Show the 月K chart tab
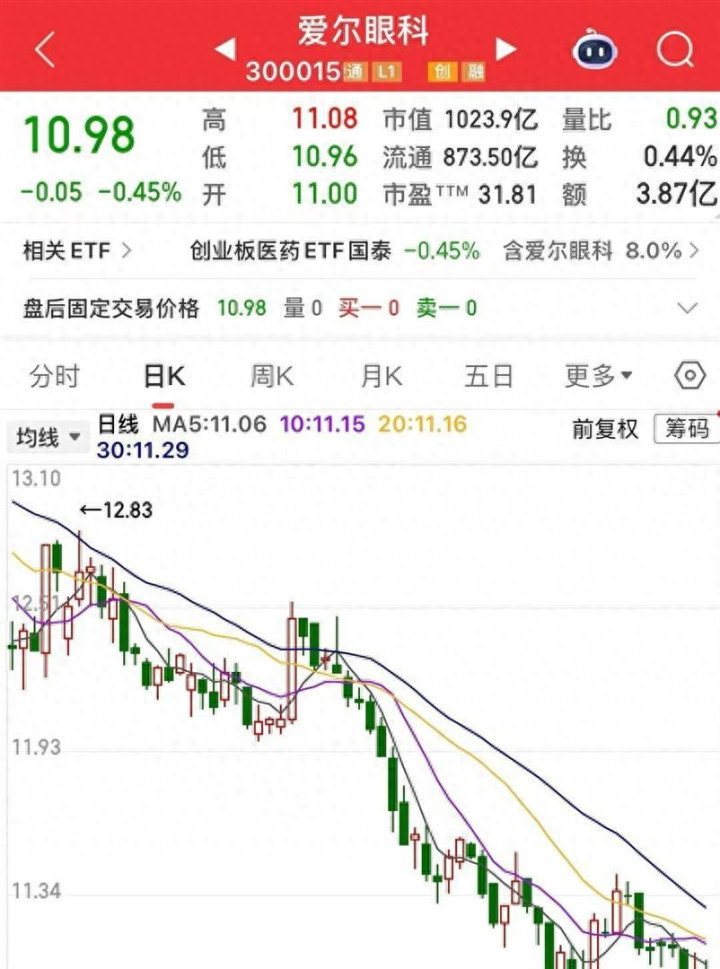The width and height of the screenshot is (720, 969). pyautogui.click(x=381, y=377)
